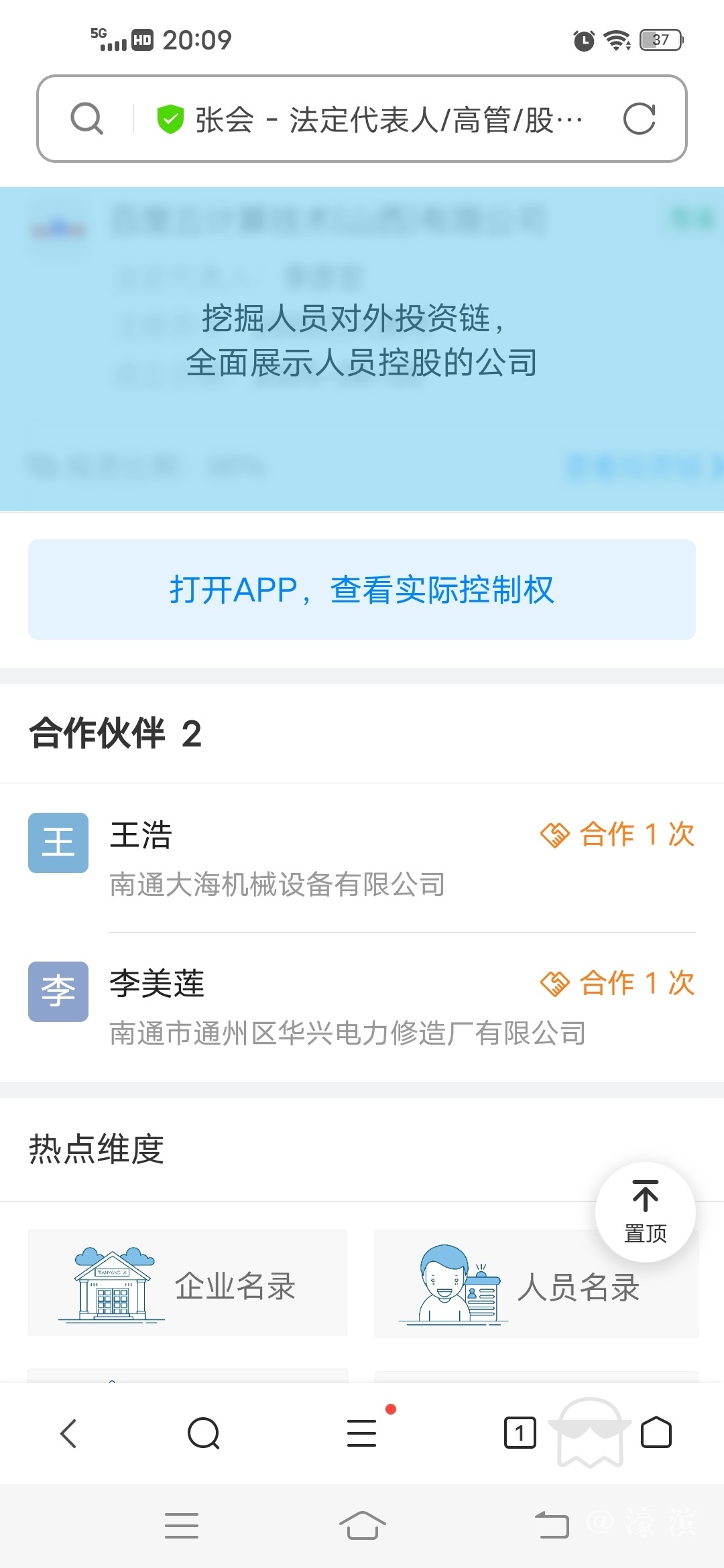Open browser search from the bottom toolbar
724x1568 pixels.
point(203,1433)
